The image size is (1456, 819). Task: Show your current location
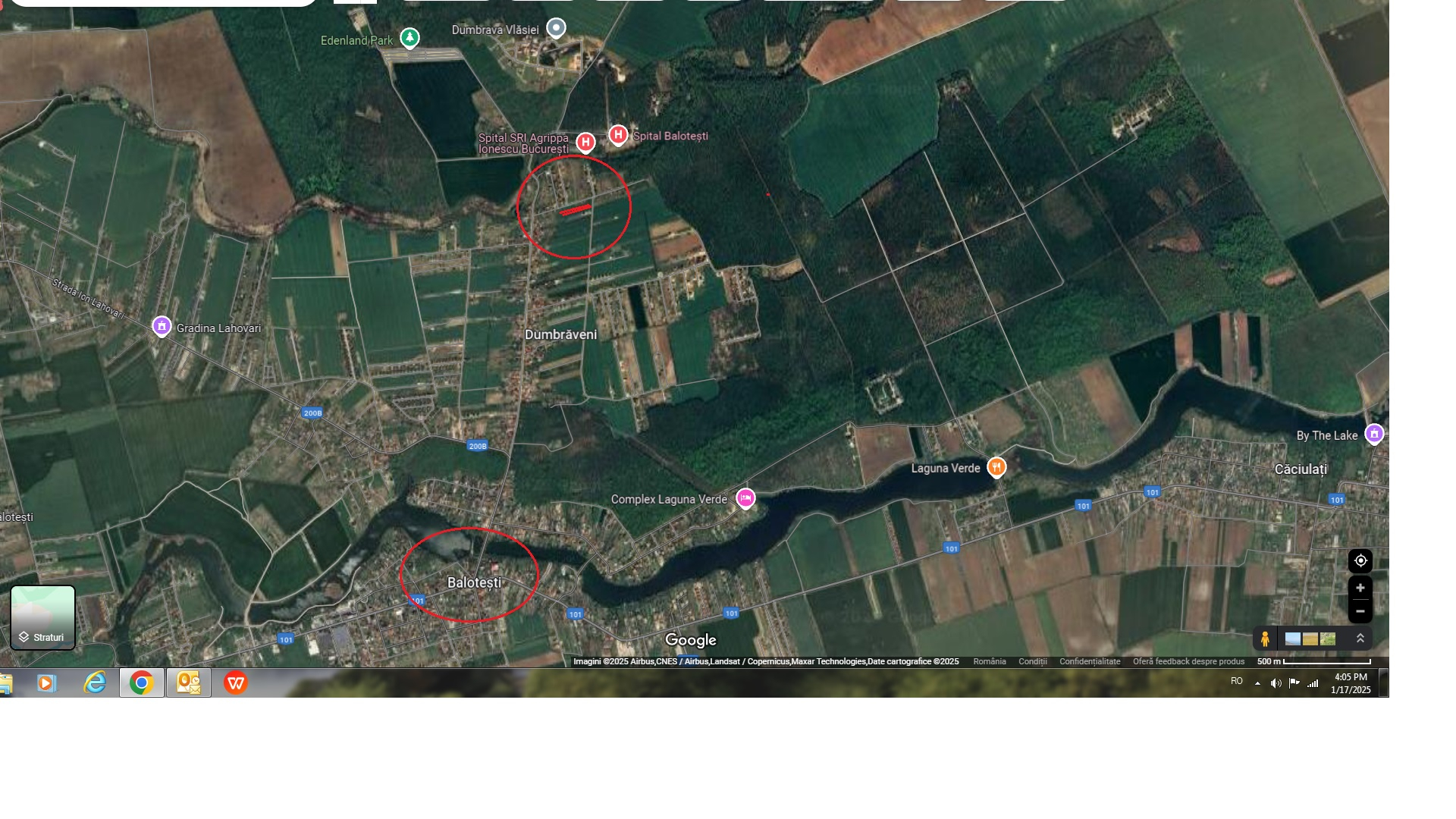click(1360, 560)
